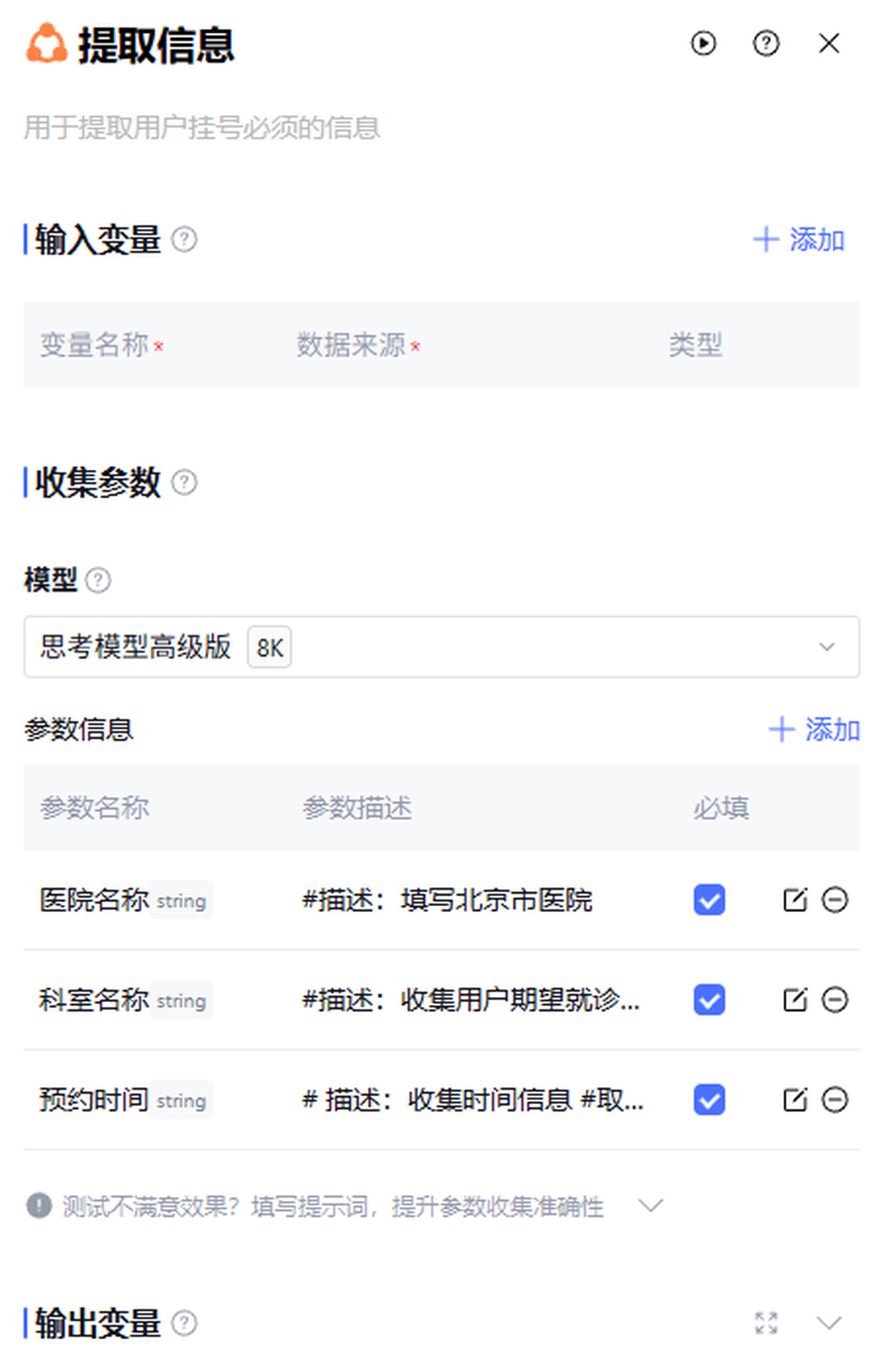Remove the 预约时间 parameter

(834, 1100)
